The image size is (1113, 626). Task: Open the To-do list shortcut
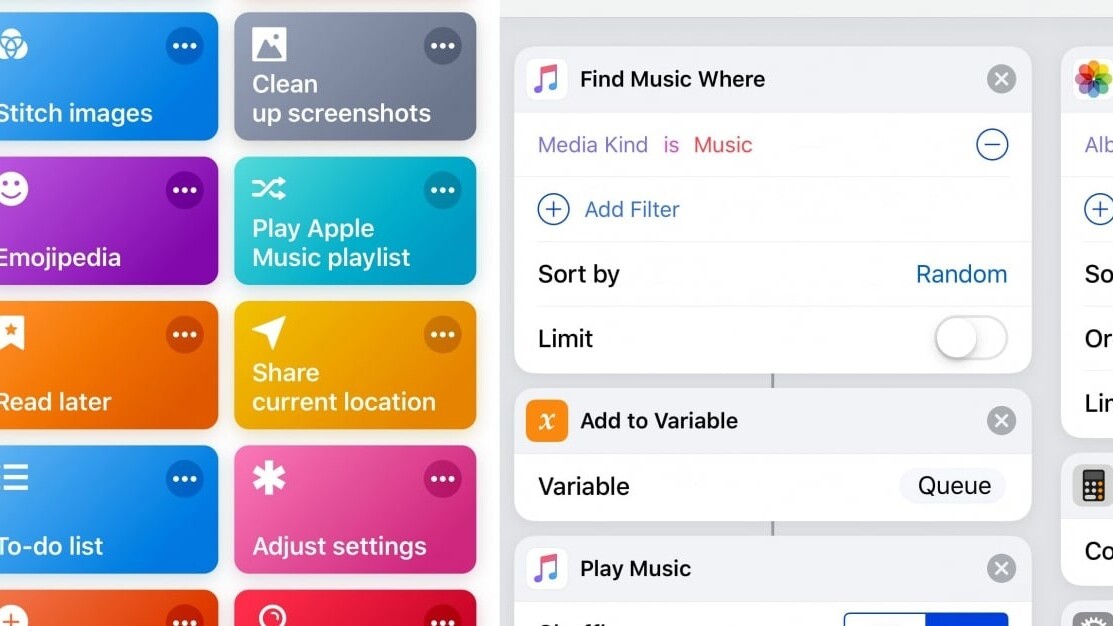[80, 530]
